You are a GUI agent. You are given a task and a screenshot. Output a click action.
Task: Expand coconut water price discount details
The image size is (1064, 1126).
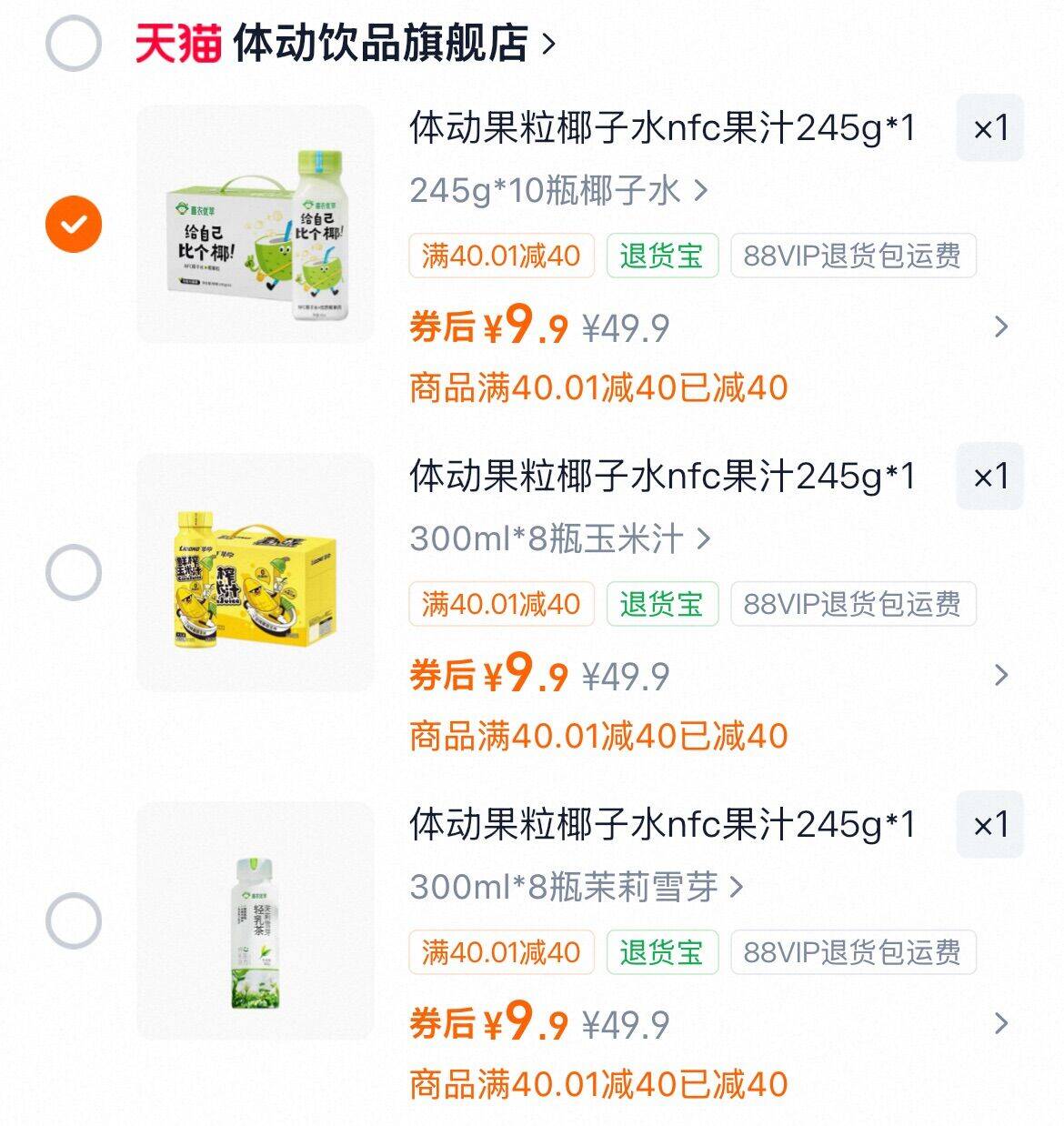(1001, 327)
